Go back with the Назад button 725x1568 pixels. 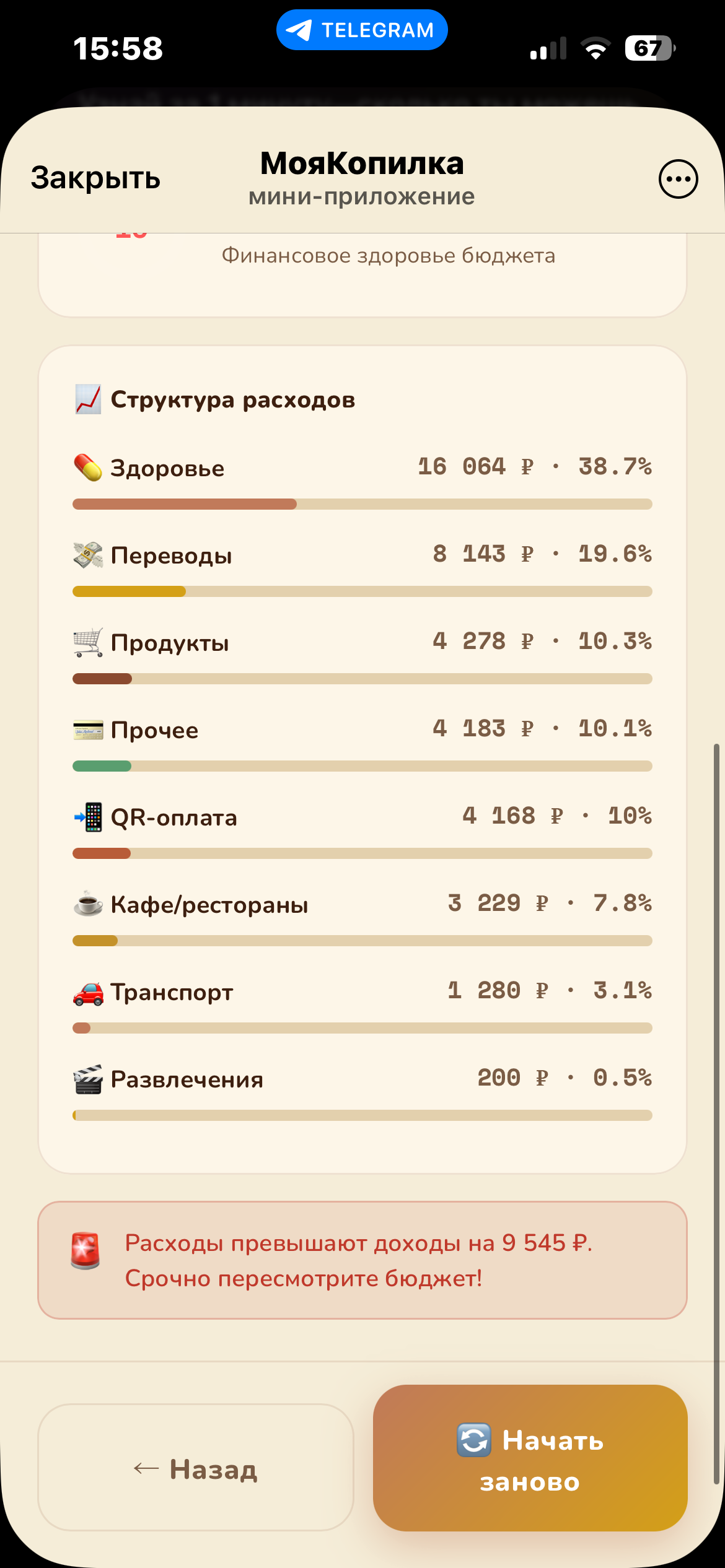(x=196, y=1468)
